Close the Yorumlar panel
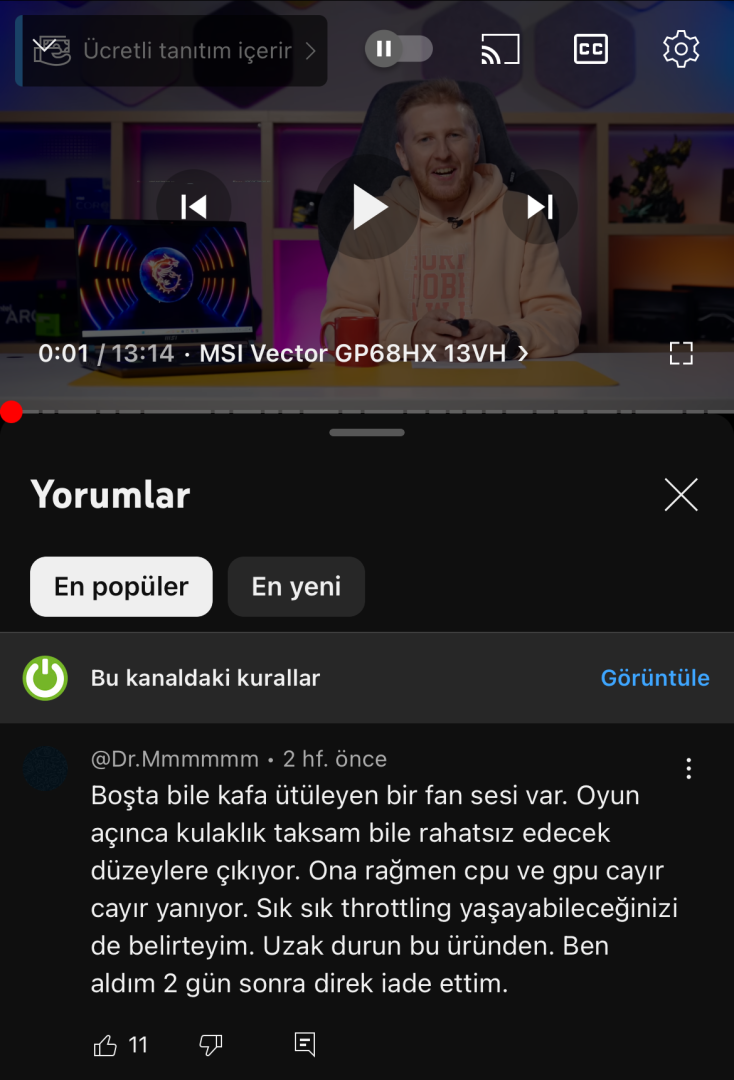The width and height of the screenshot is (734, 1080). click(681, 494)
